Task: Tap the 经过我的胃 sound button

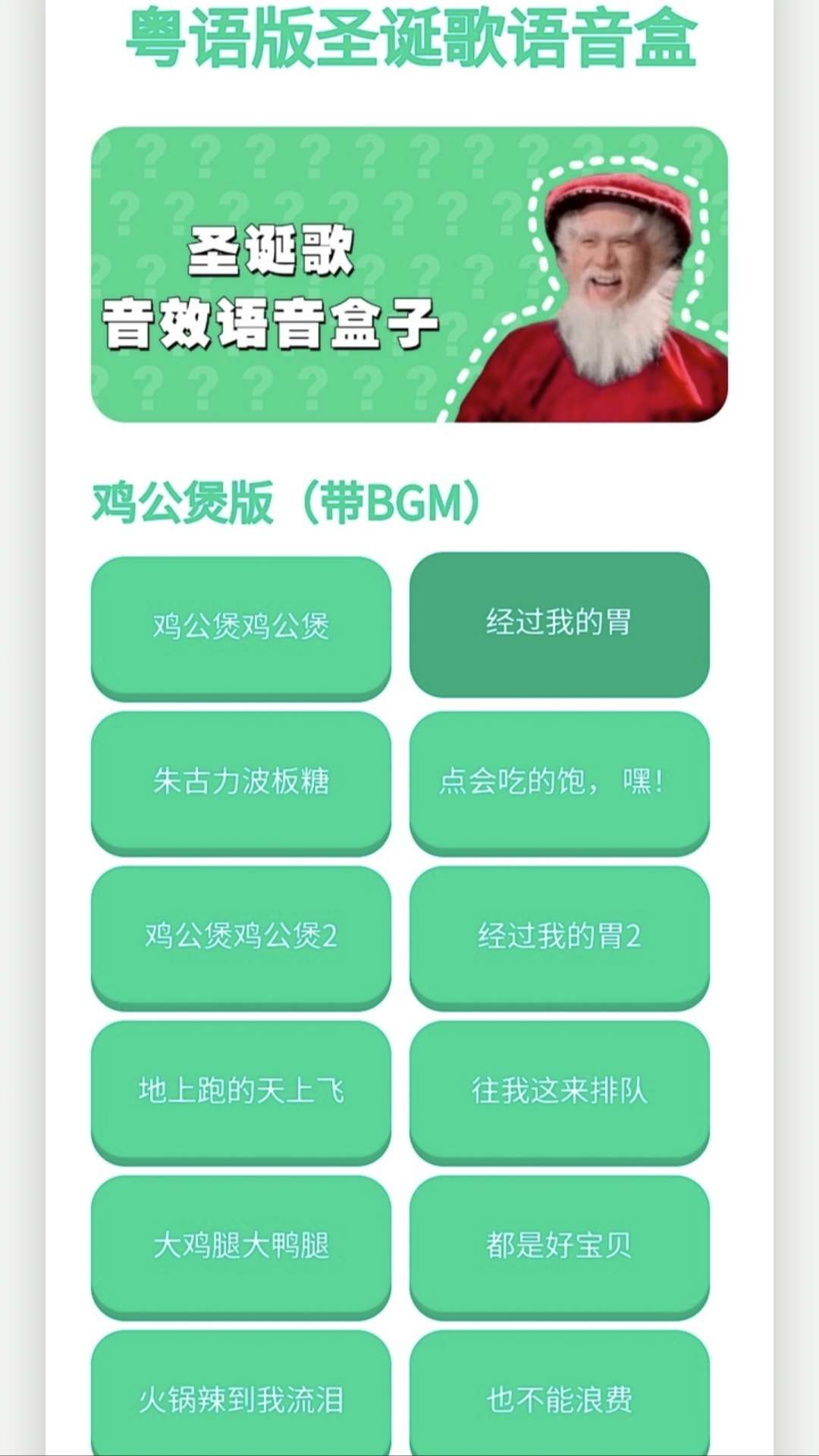Action: (x=559, y=623)
